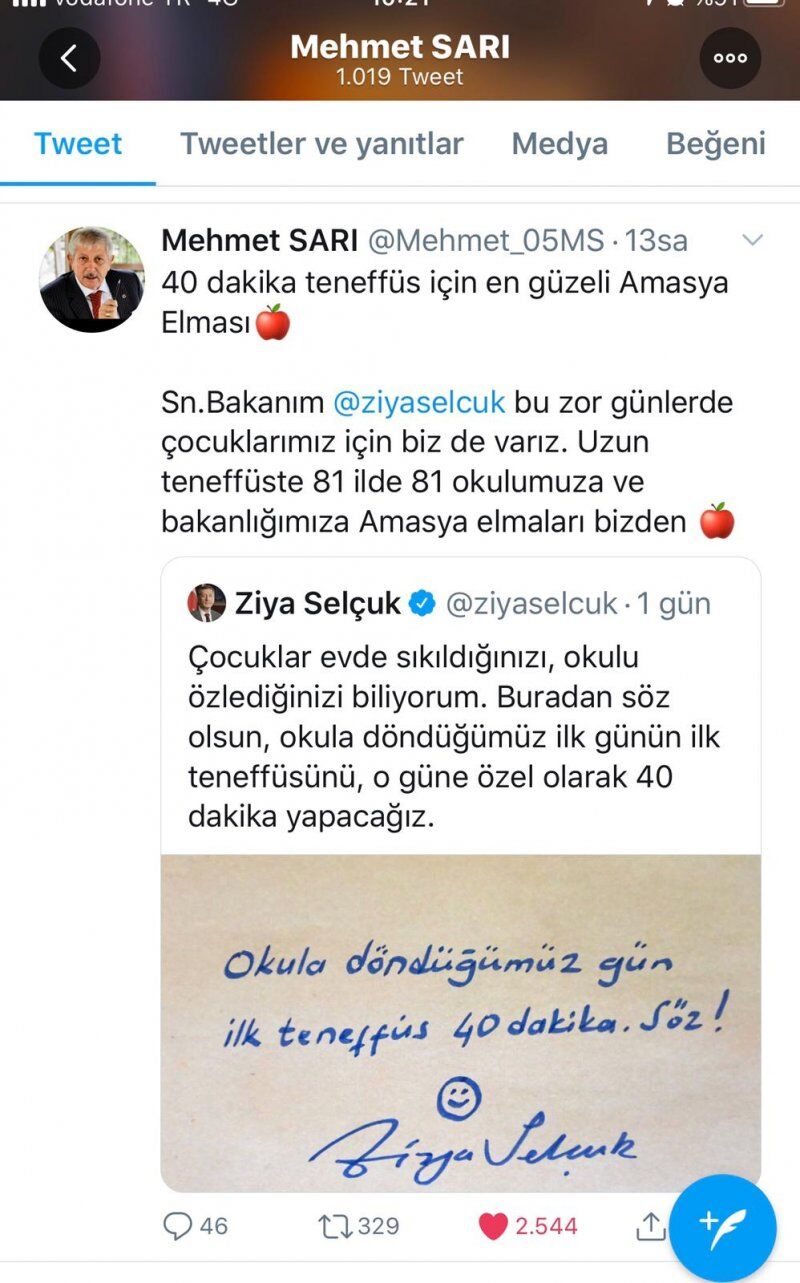Image resolution: width=800 pixels, height=1283 pixels.
Task: Share the tweet via share icon
Action: [x=650, y=1225]
